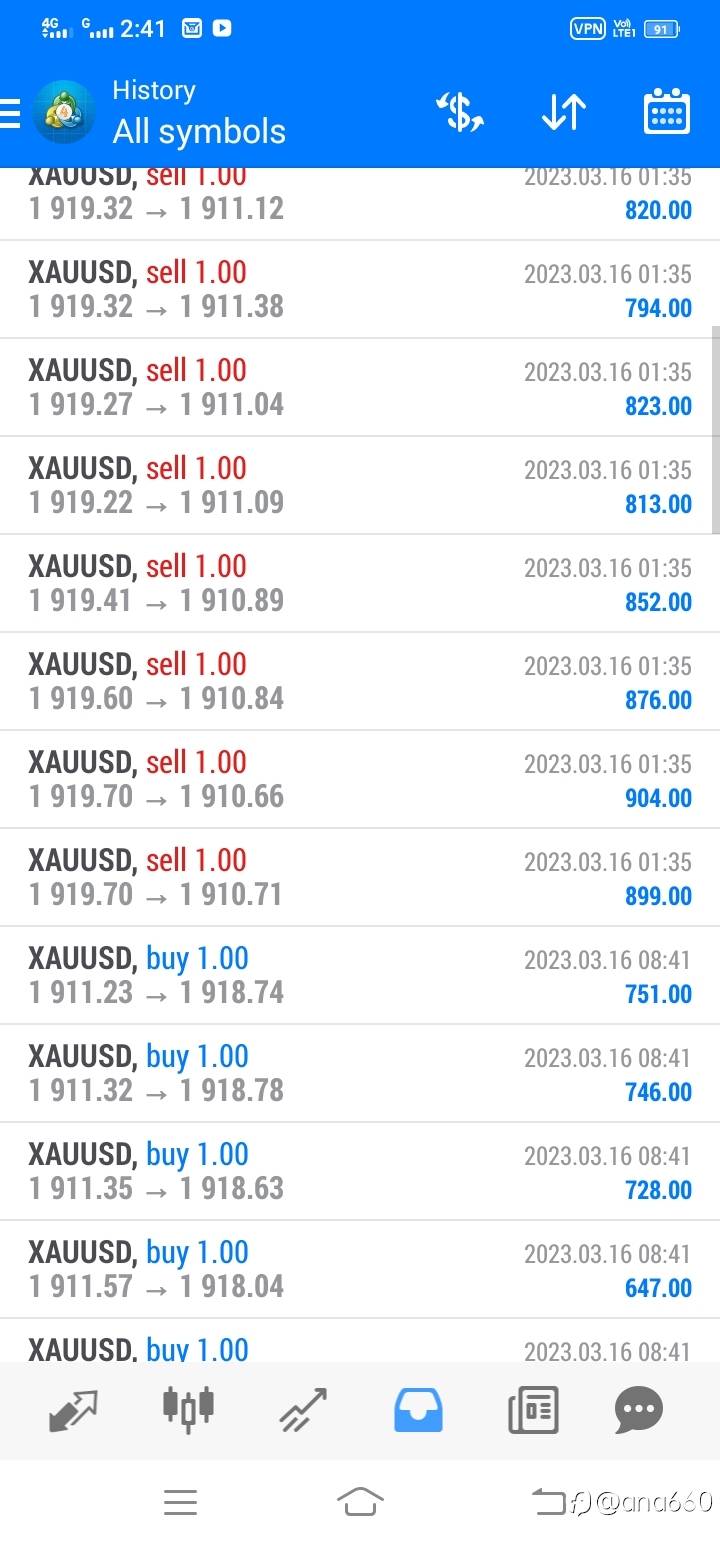720x1544 pixels.
Task: Switch to the Trade tab
Action: click(304, 1410)
